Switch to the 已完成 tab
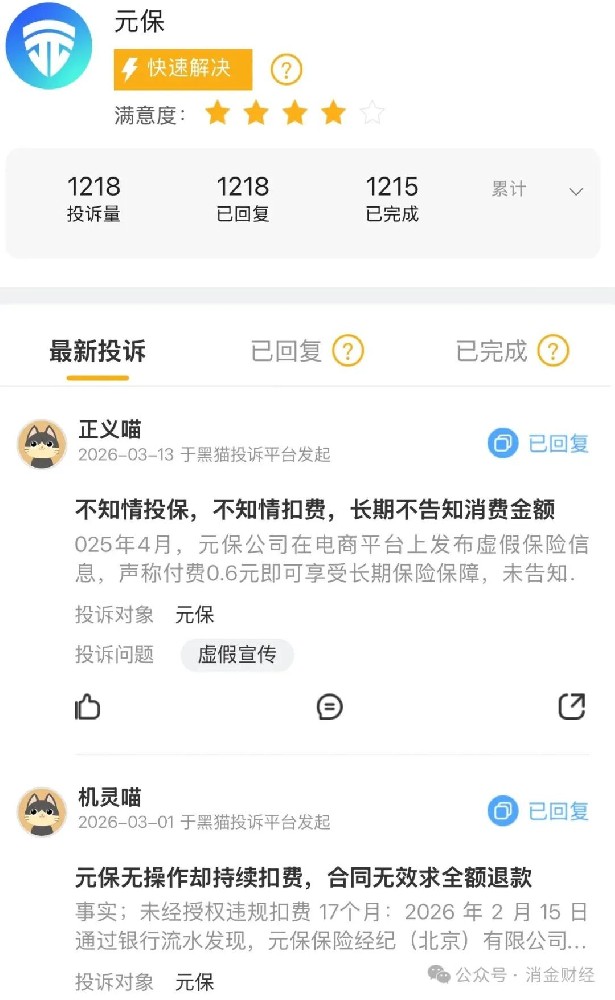The width and height of the screenshot is (615, 1000). pos(492,351)
